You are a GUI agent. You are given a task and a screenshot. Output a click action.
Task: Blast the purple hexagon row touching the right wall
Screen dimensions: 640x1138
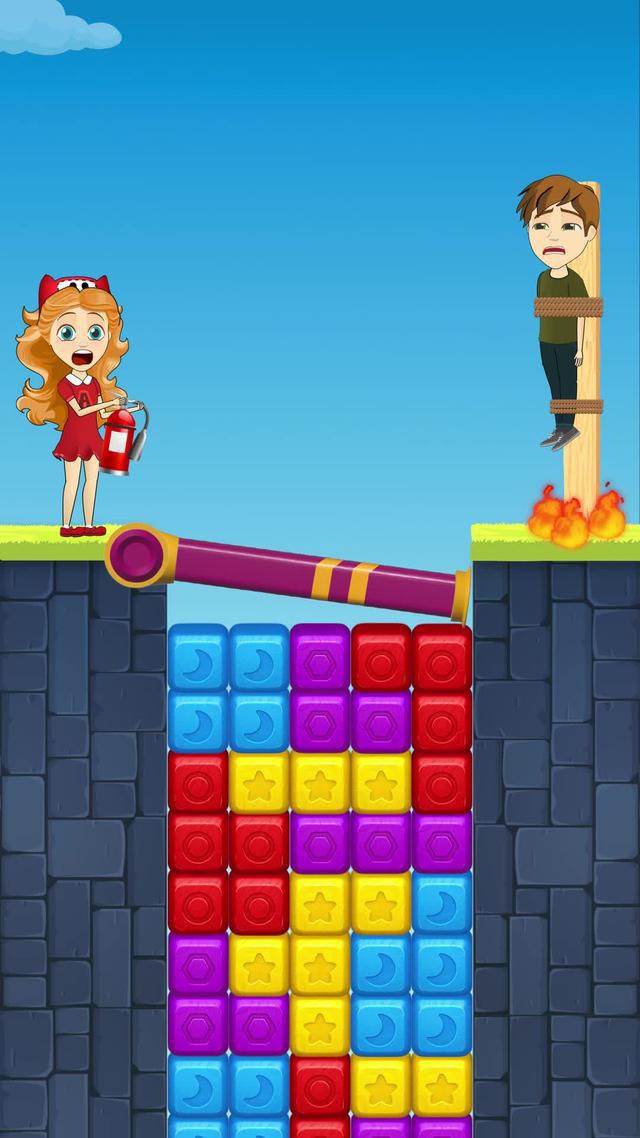click(380, 842)
